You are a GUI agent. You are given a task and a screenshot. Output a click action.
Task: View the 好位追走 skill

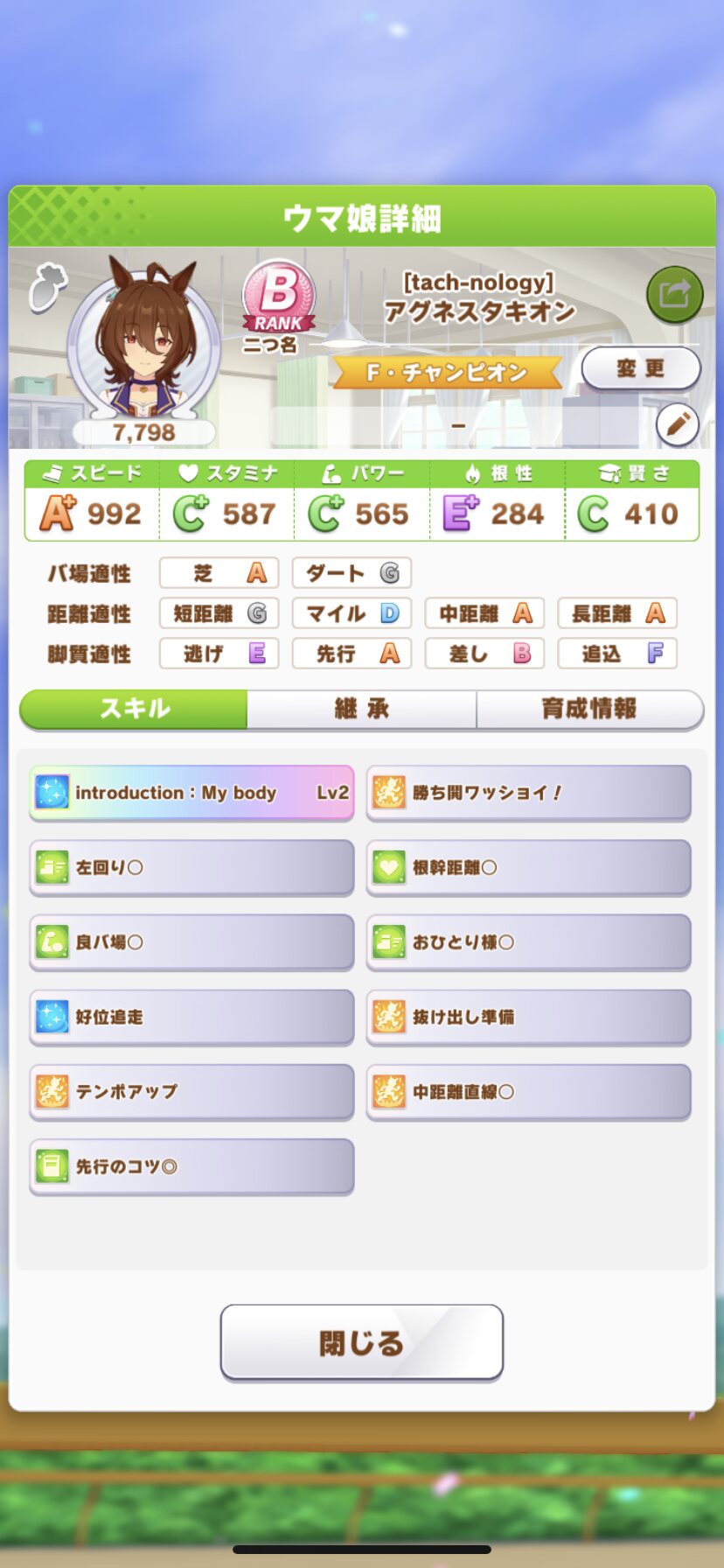coord(191,1017)
